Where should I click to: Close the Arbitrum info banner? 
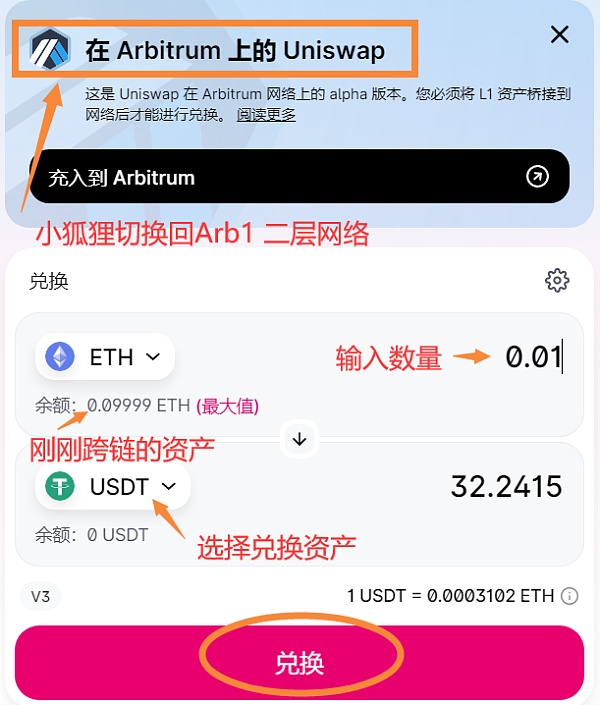560,35
